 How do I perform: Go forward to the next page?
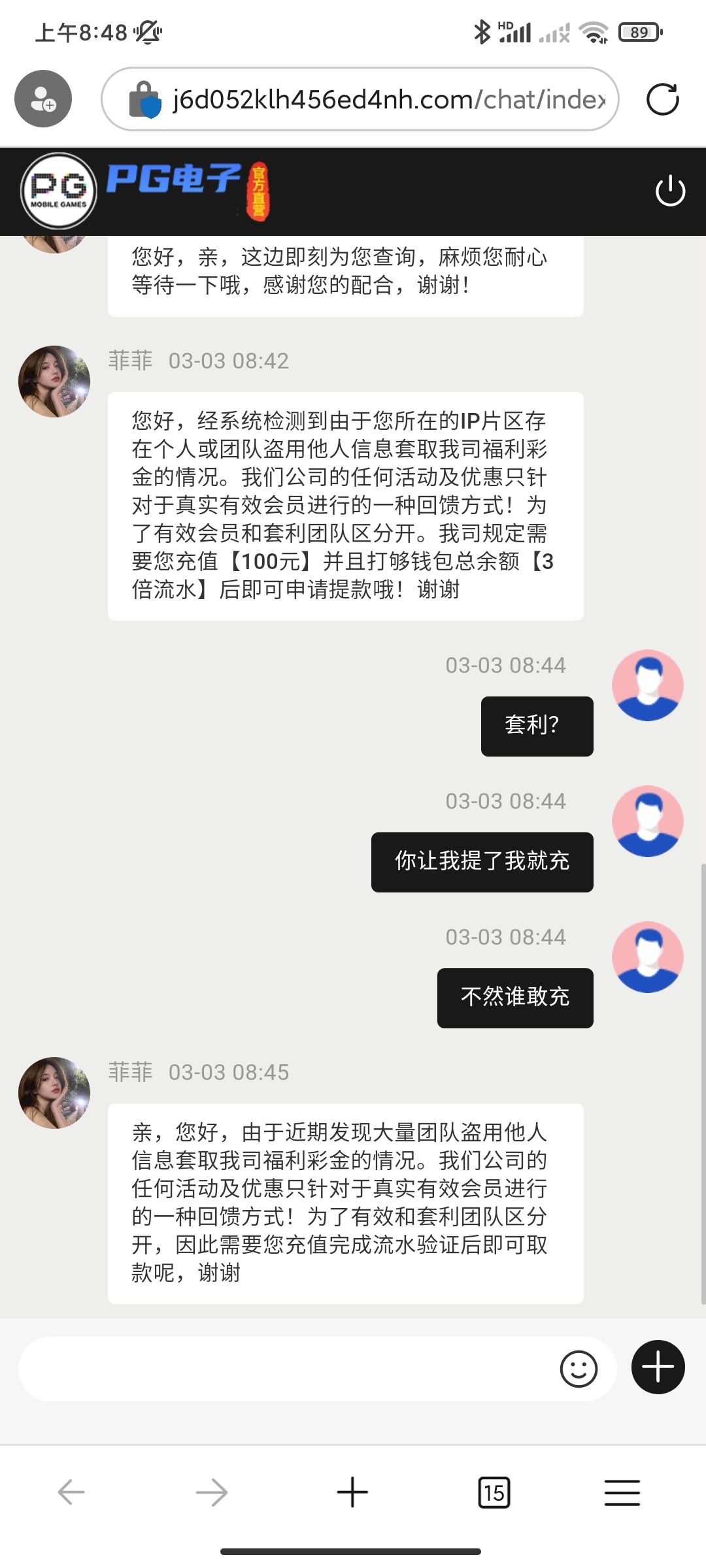[x=212, y=1492]
